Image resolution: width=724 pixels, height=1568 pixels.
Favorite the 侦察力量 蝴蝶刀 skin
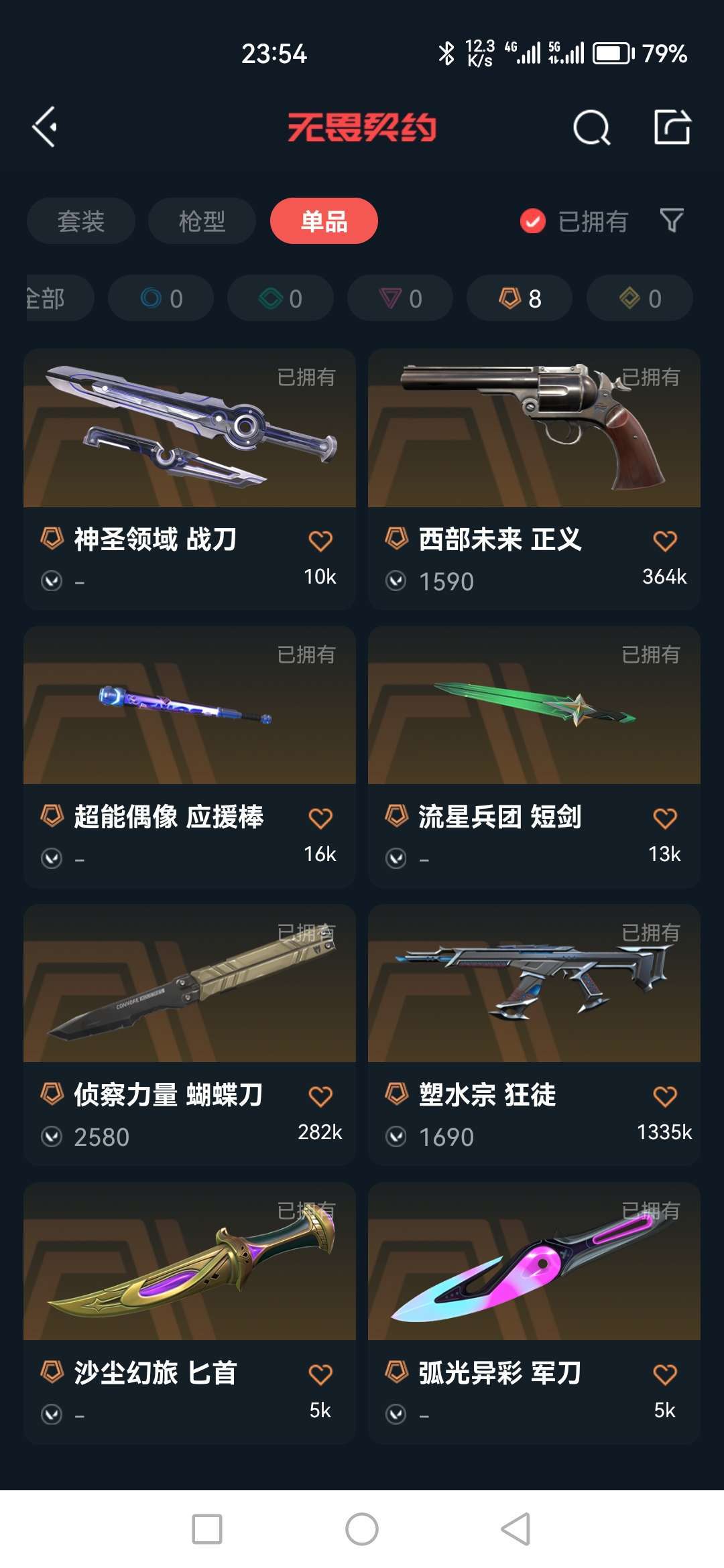pos(320,1096)
